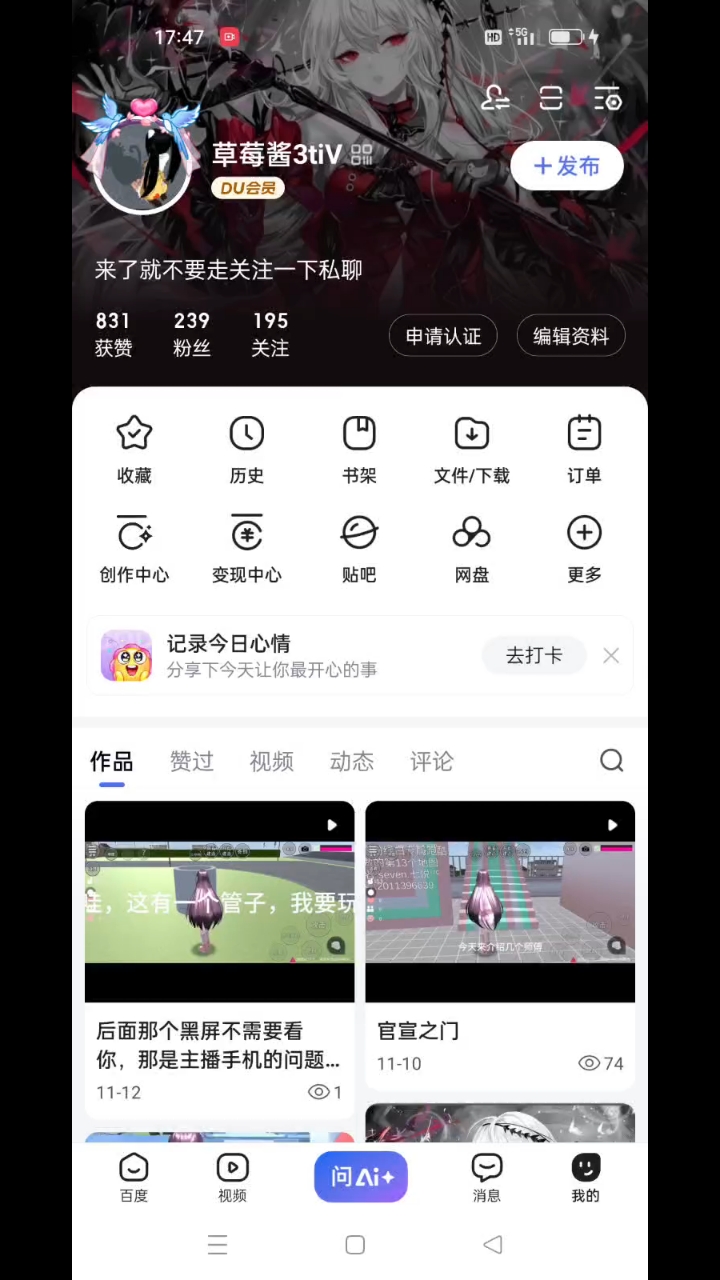Switch to the 赞过 tab
Image resolution: width=720 pixels, height=1280 pixels.
191,761
